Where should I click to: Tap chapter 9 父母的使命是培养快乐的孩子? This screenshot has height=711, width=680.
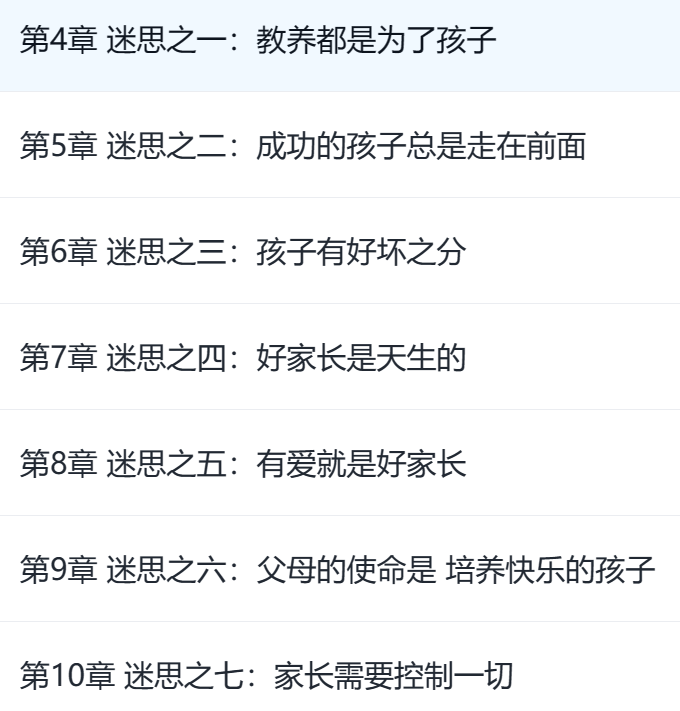tap(337, 570)
